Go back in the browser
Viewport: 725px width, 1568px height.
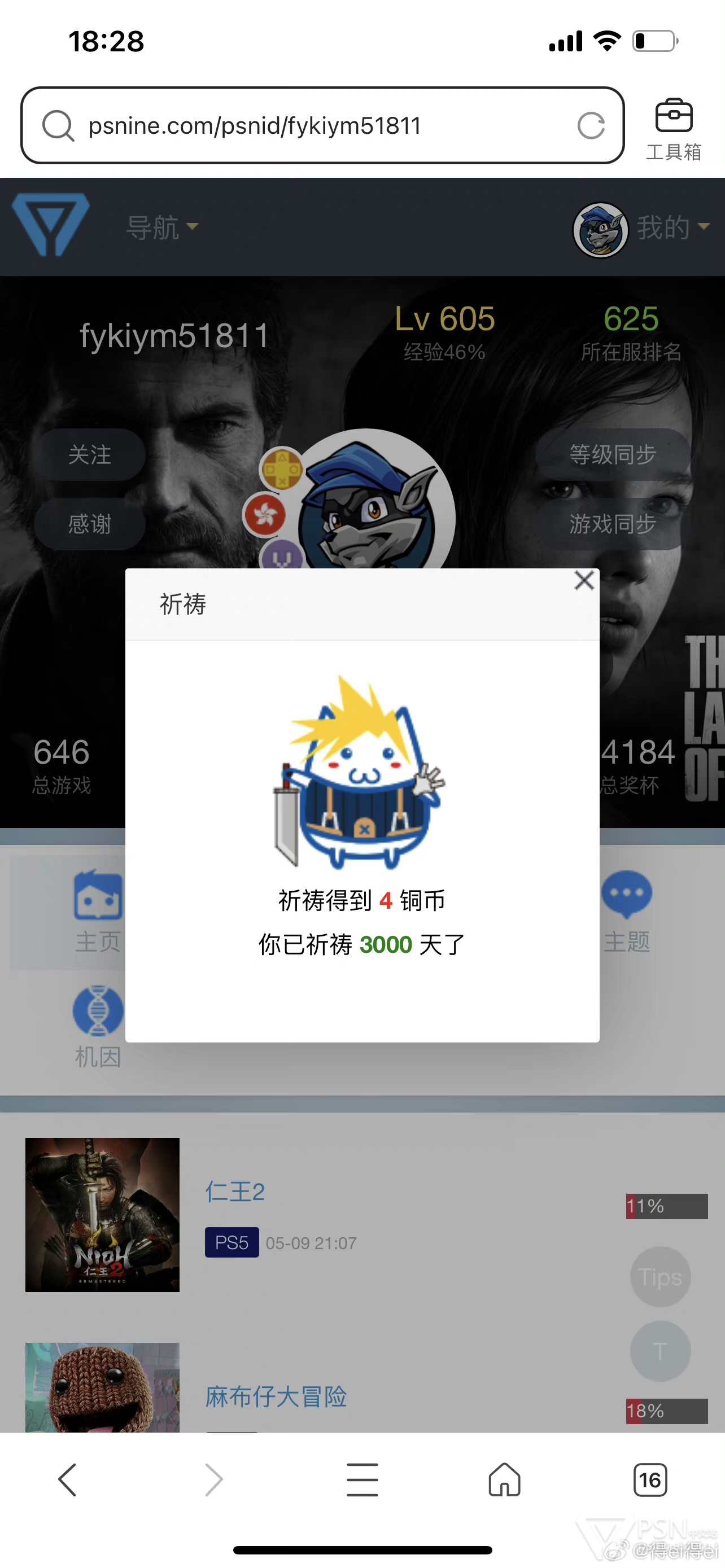[68, 1479]
